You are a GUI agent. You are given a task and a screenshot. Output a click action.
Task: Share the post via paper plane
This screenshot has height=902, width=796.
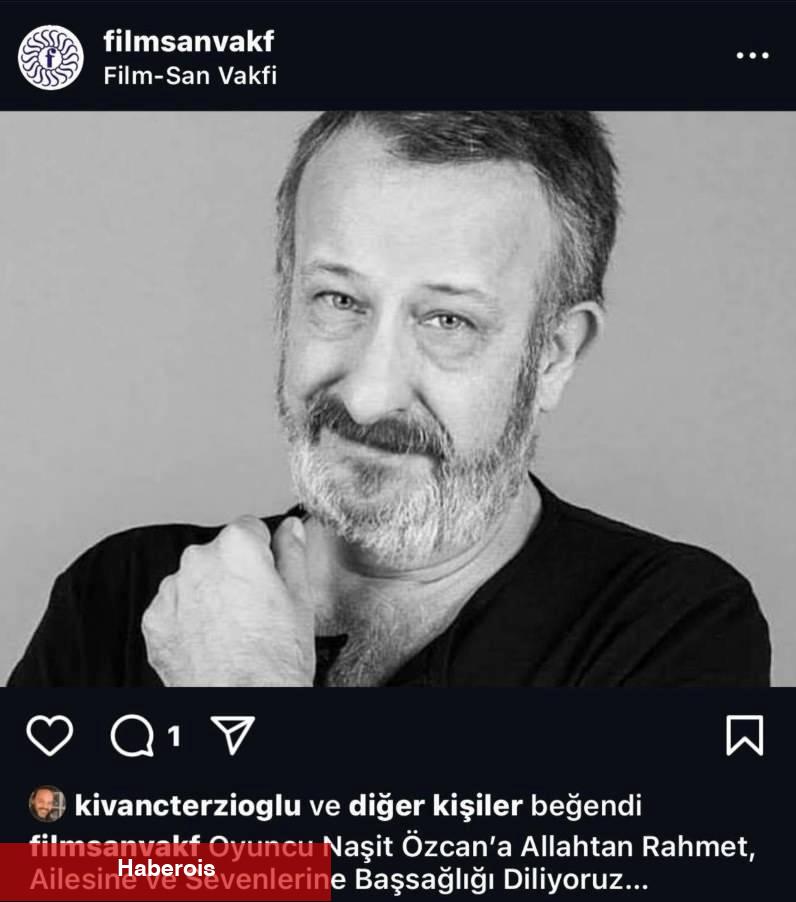[232, 736]
